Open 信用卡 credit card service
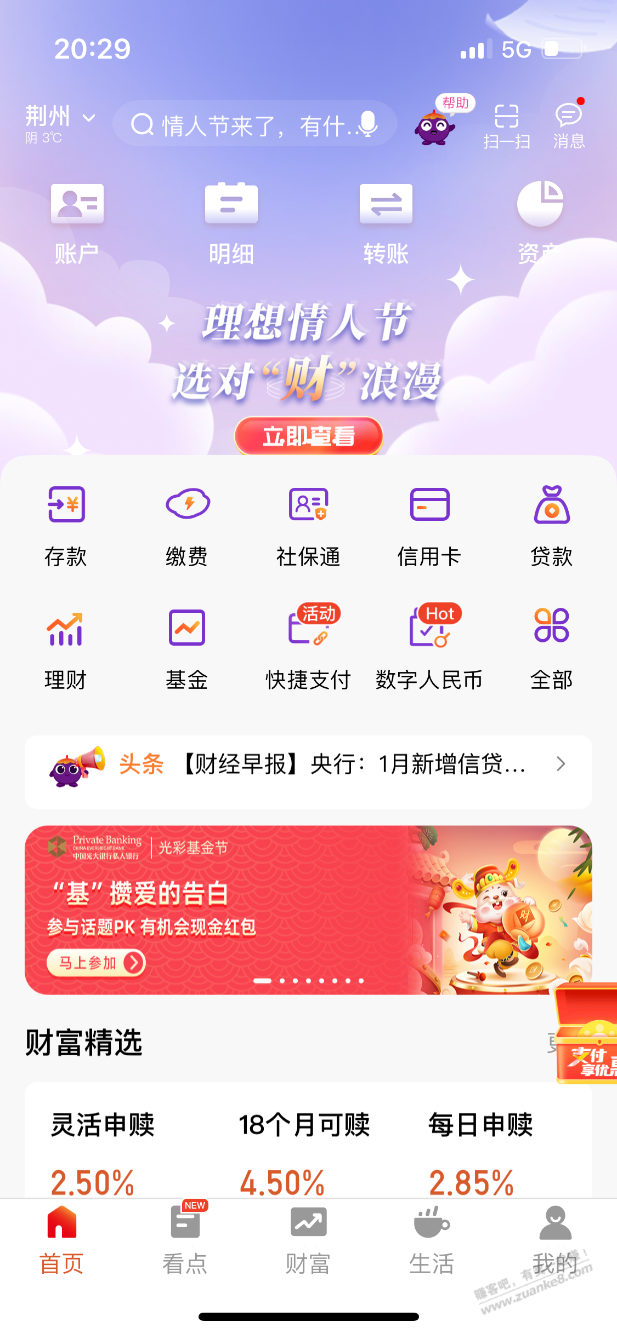 pos(429,525)
